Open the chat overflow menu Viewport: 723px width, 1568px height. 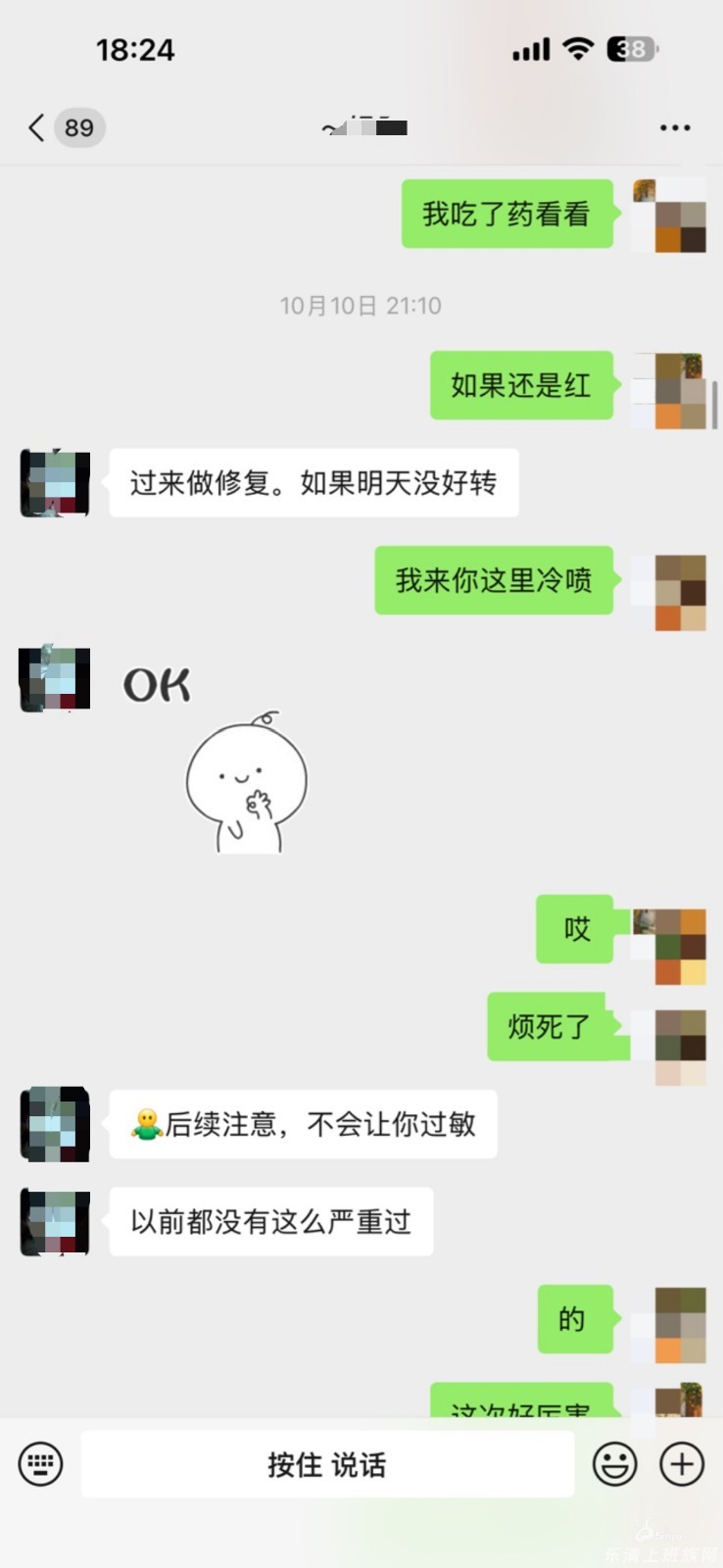(x=675, y=127)
